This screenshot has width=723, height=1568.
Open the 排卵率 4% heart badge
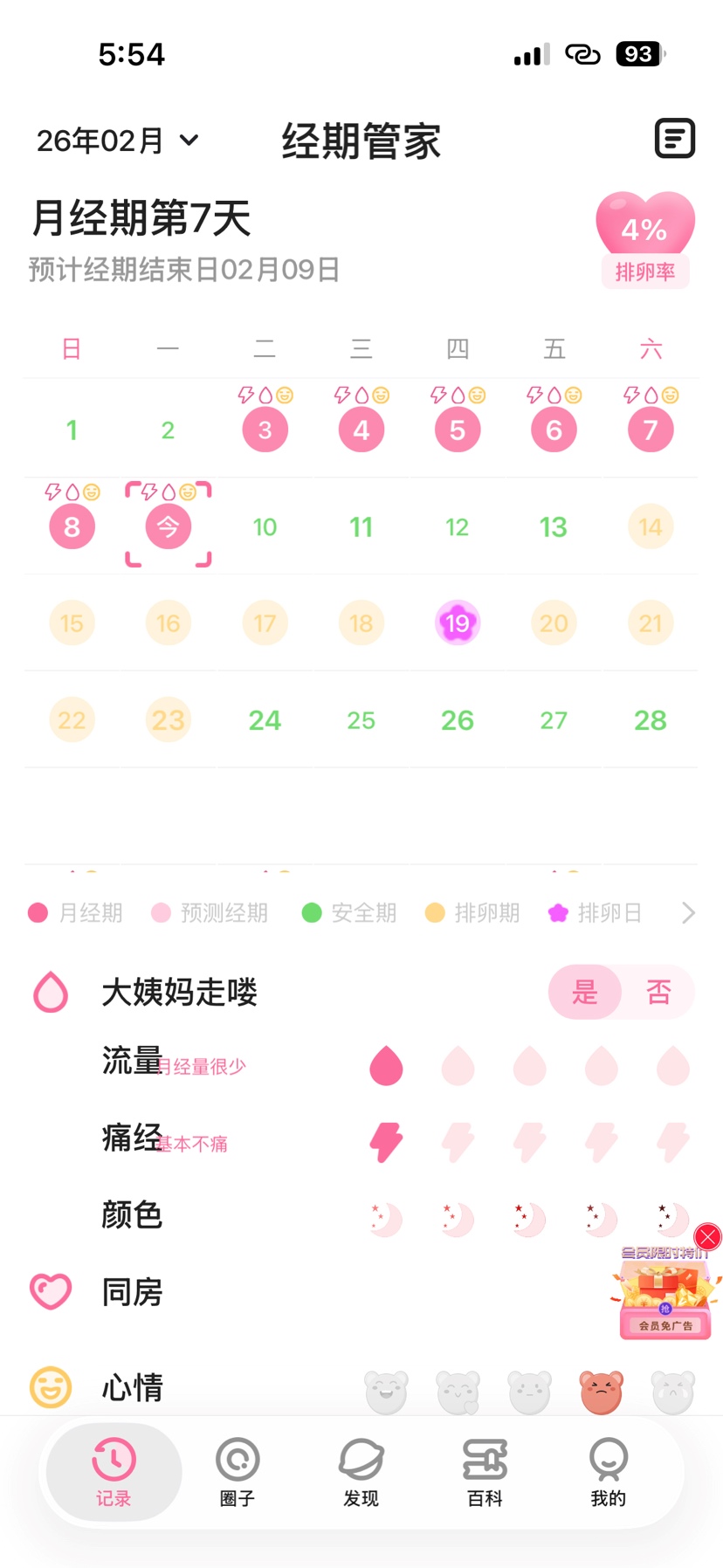tap(644, 238)
